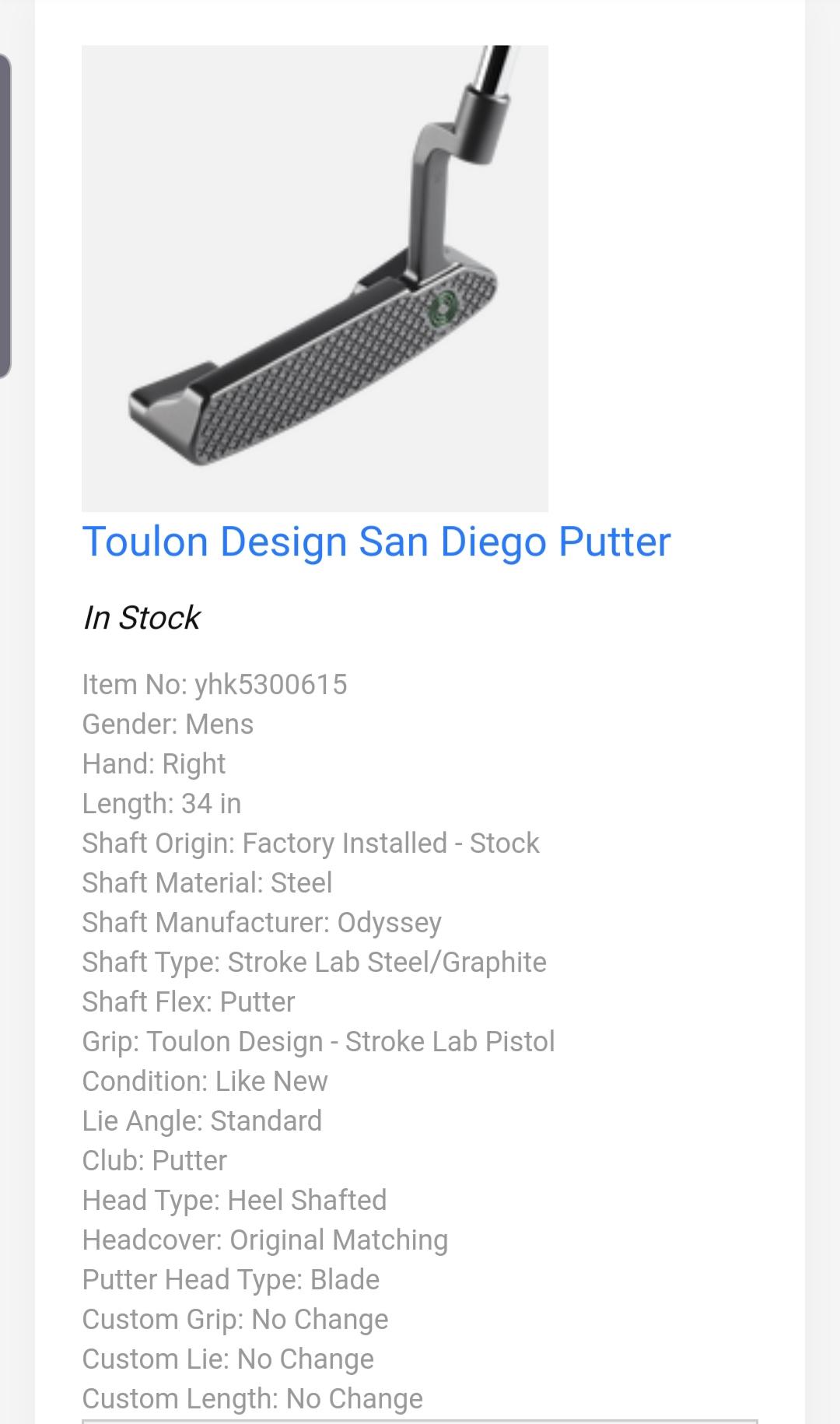View the putter product image
The image size is (840, 1424).
click(315, 279)
